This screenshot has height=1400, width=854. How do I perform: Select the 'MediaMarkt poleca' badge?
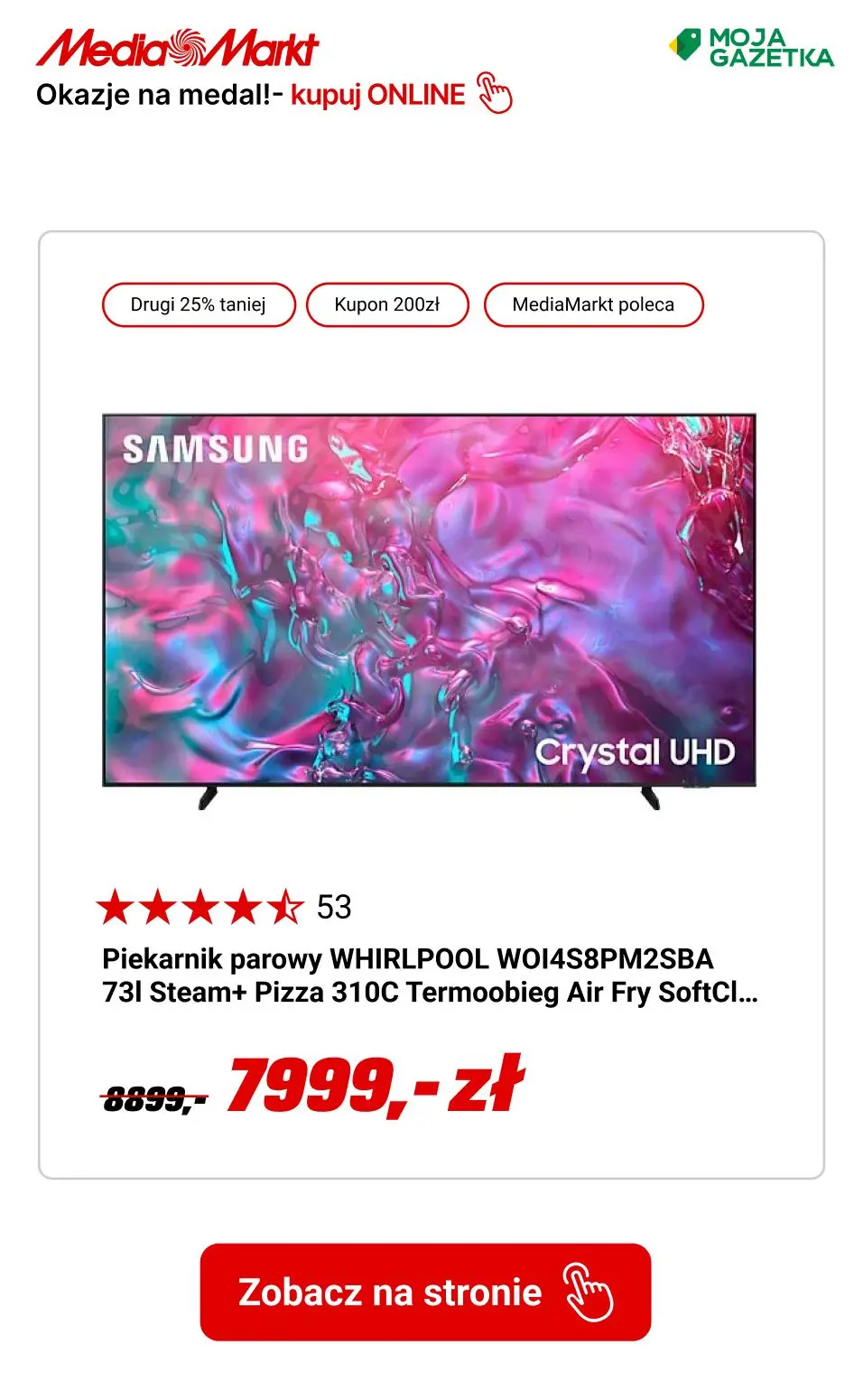point(594,304)
